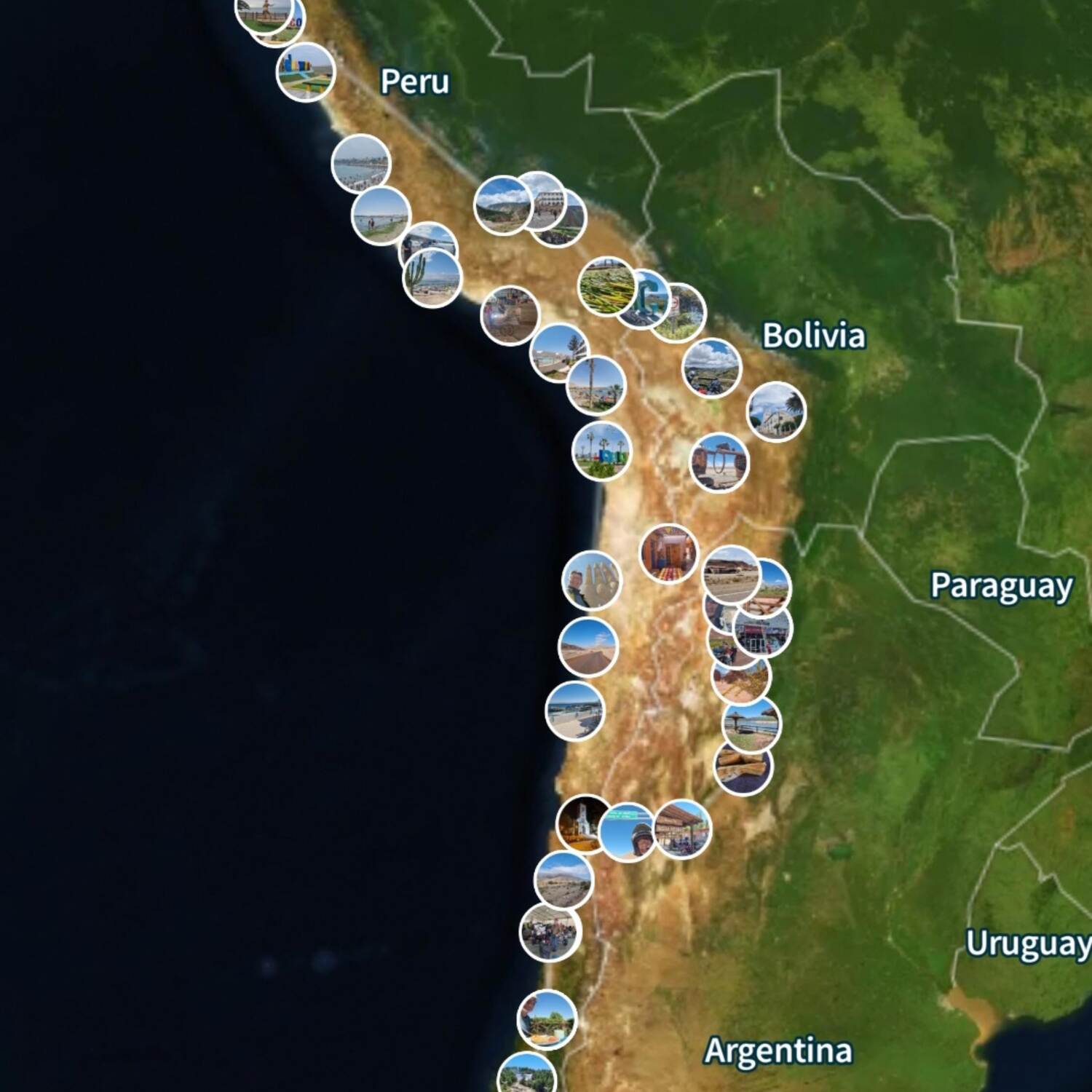Open the palm trees town sign marker
Screen dimensions: 1092x1092
pos(601,451)
